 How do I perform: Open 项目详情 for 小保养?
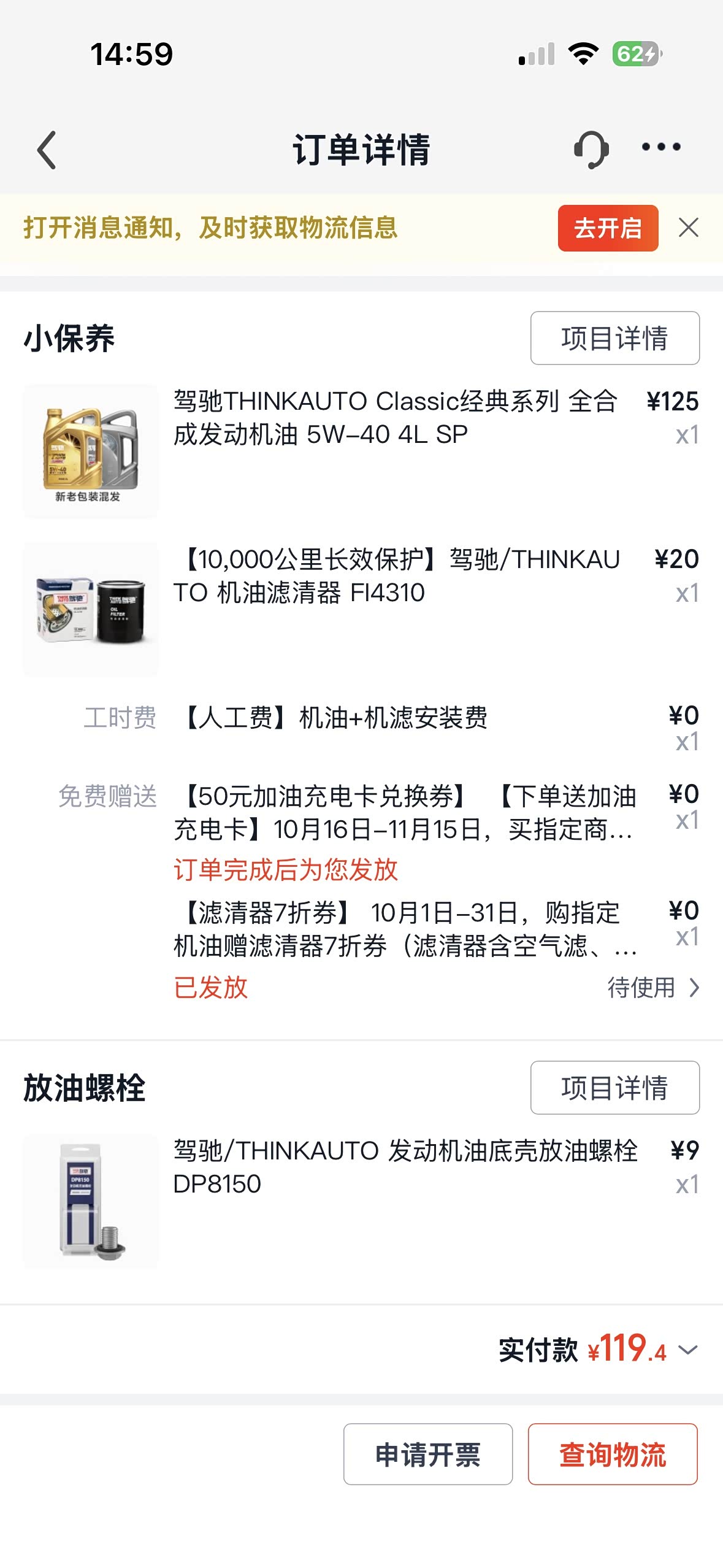point(614,338)
